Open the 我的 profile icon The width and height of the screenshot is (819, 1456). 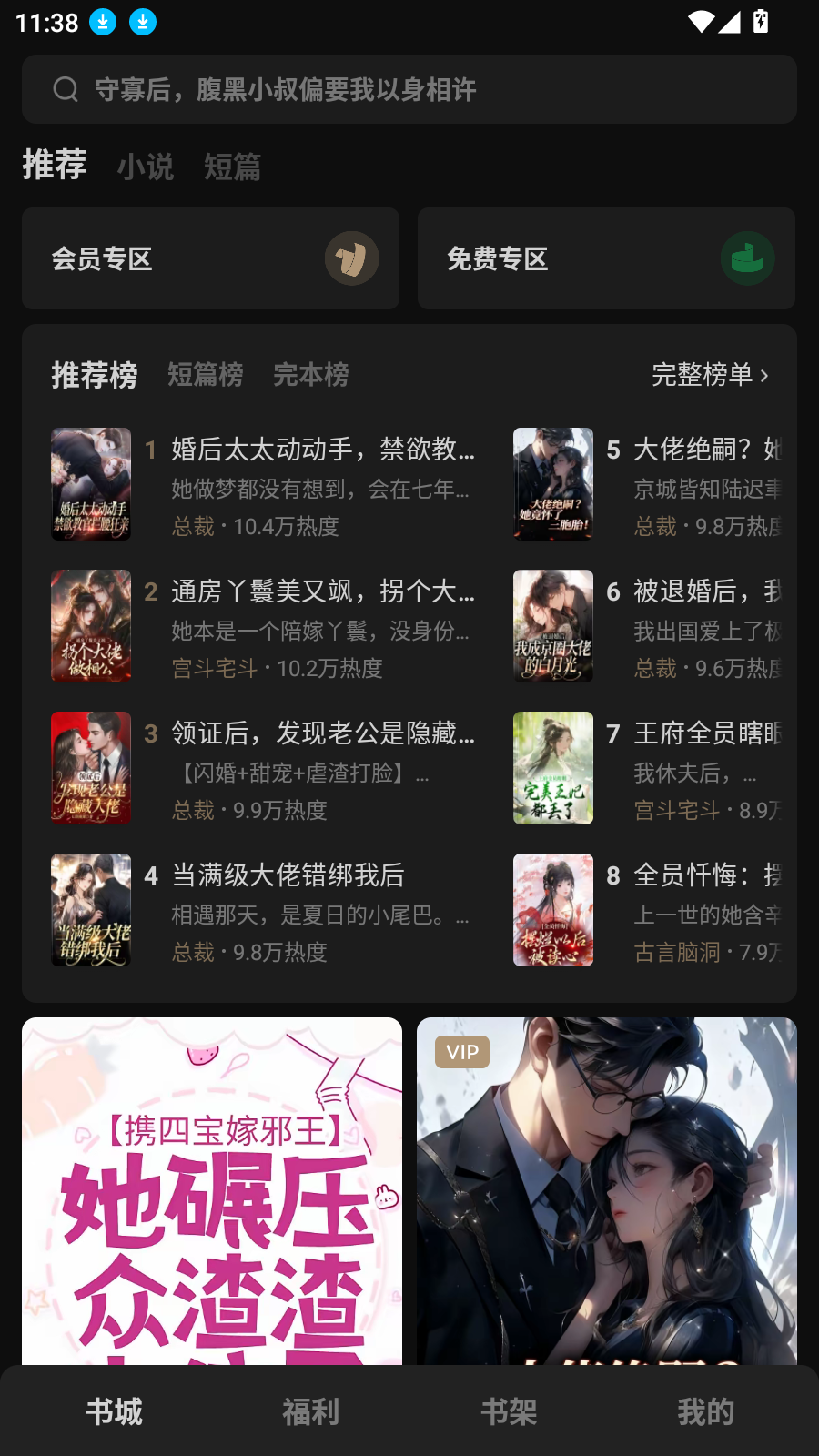coord(707,1410)
